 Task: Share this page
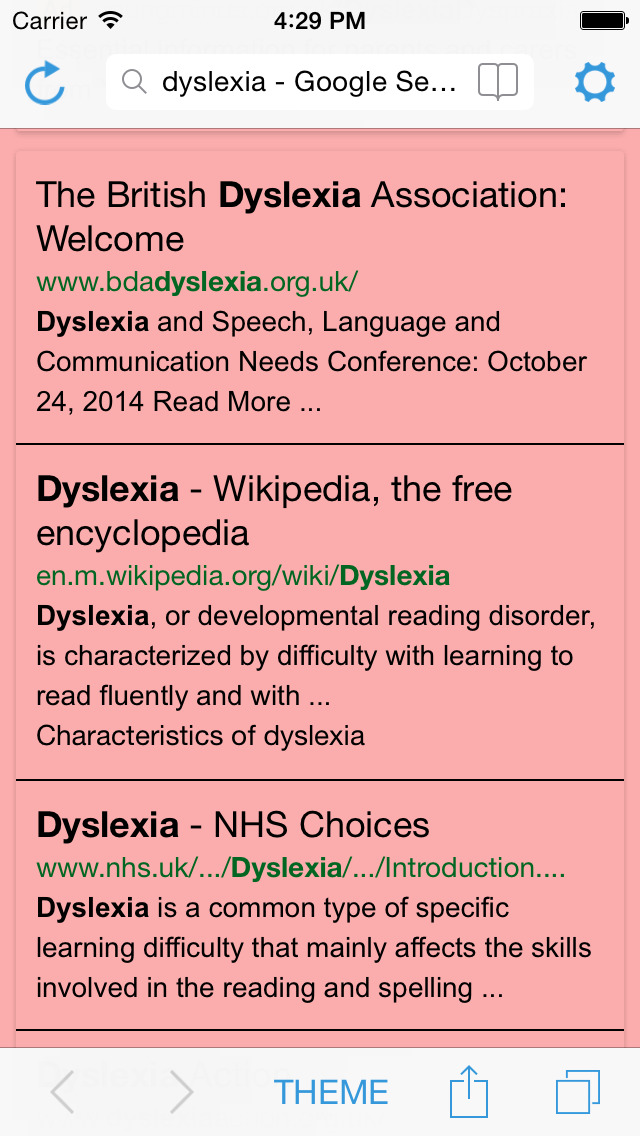coord(468,1090)
